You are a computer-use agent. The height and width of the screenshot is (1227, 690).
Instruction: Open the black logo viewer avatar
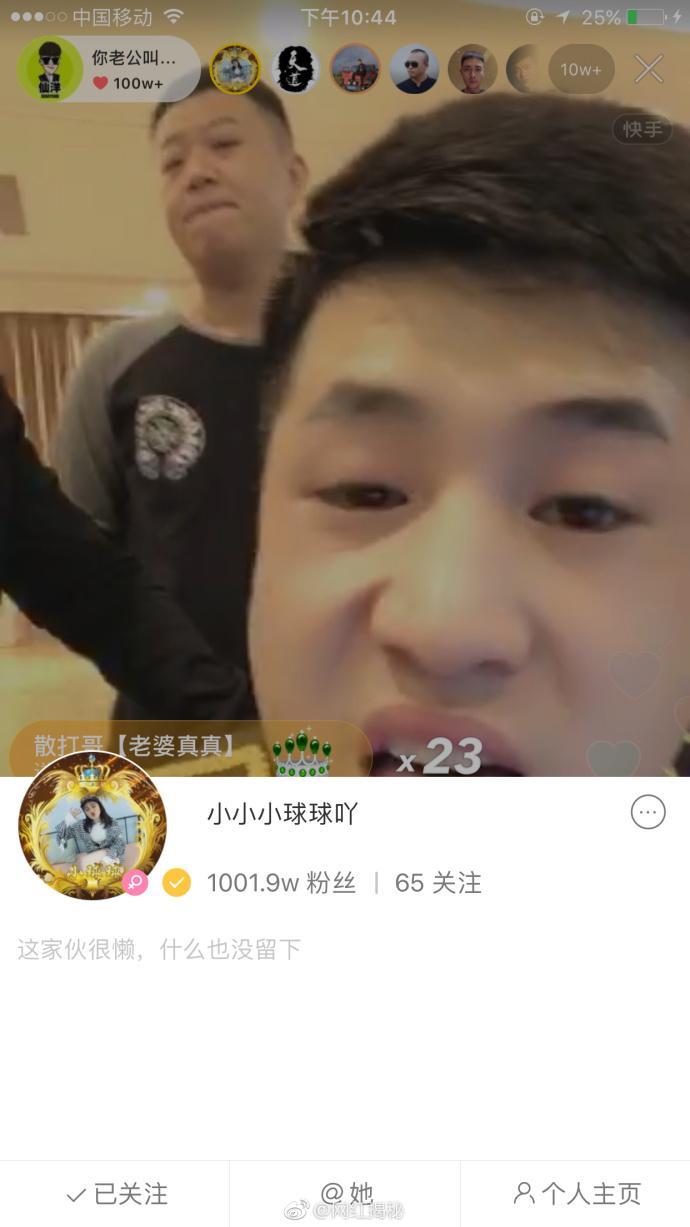(295, 69)
